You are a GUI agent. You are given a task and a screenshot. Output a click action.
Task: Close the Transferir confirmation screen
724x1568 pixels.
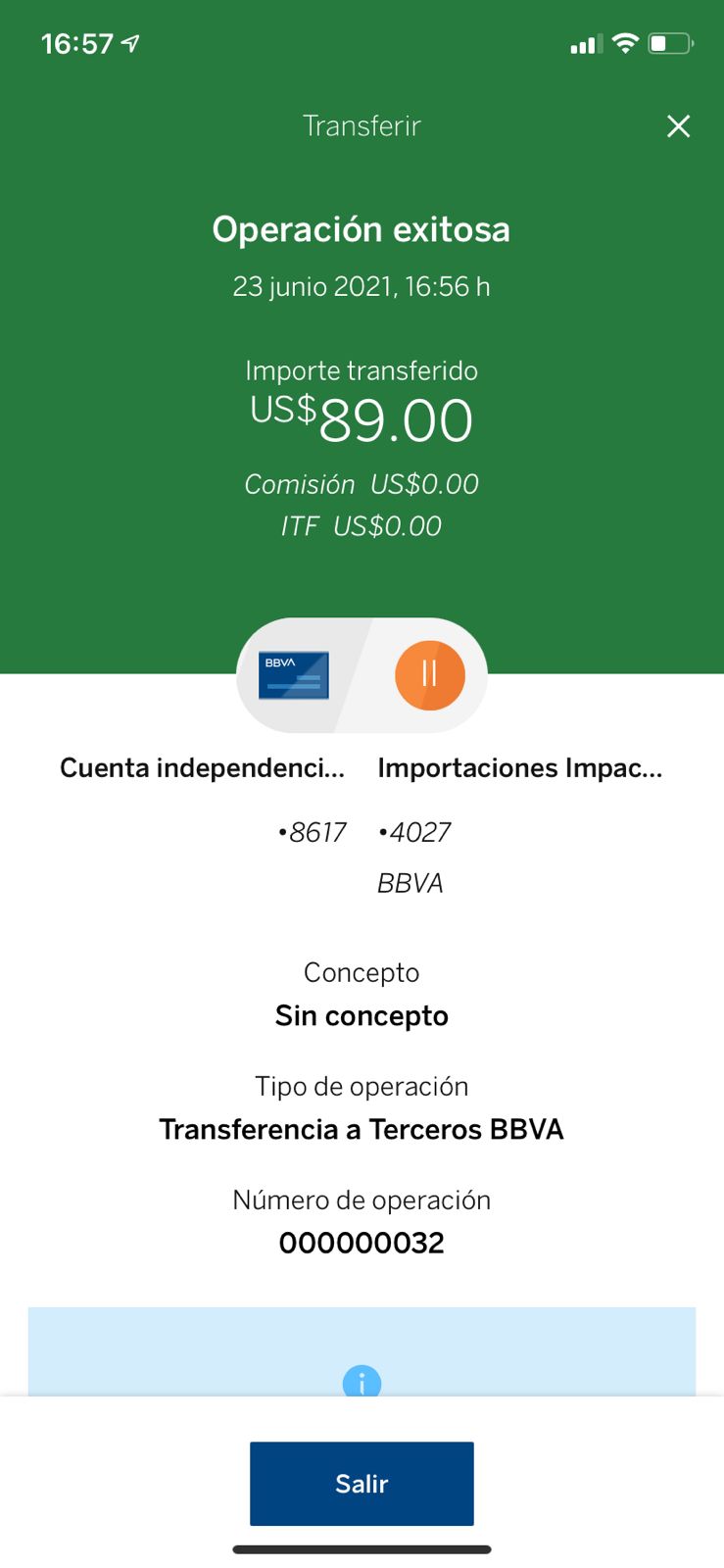[678, 126]
